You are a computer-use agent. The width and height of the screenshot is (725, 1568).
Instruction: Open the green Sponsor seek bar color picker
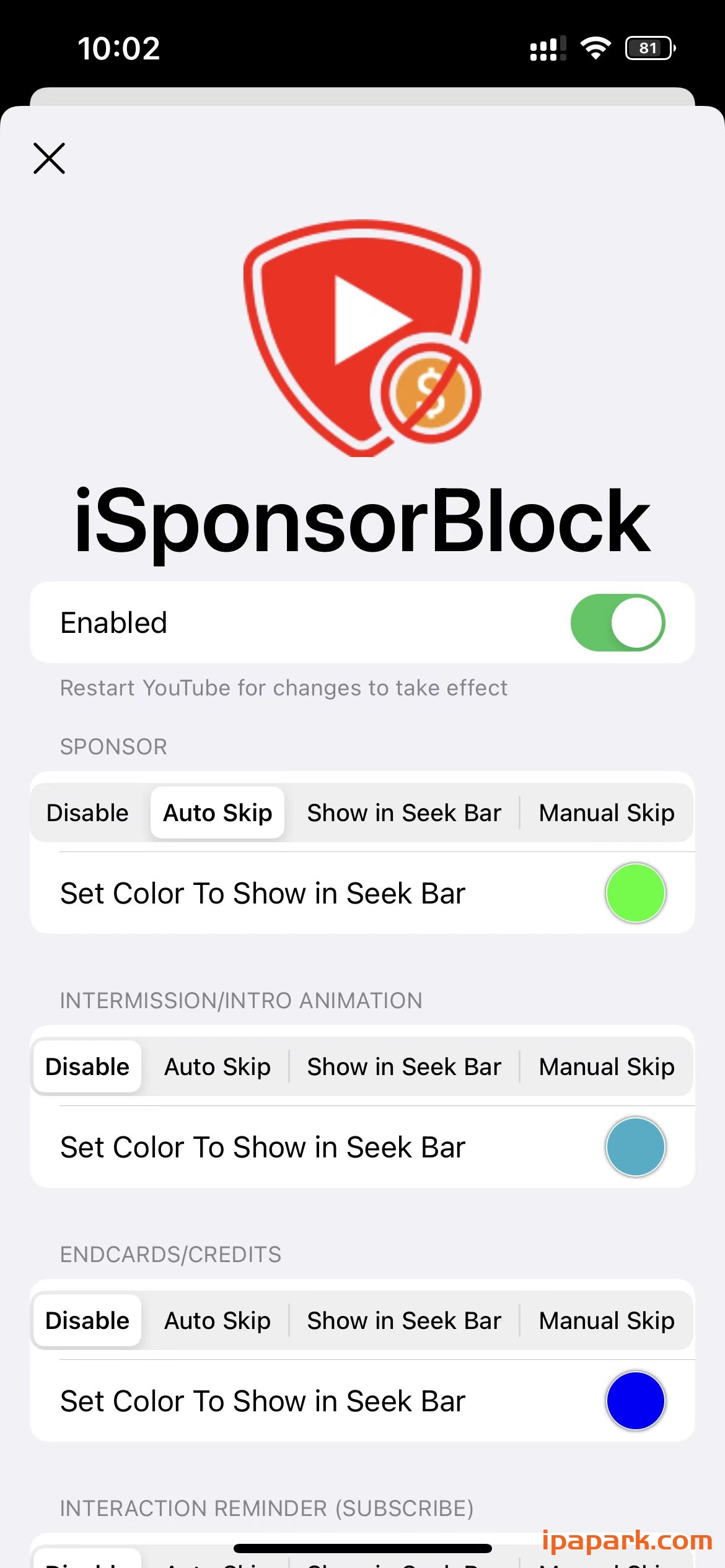tap(635, 893)
